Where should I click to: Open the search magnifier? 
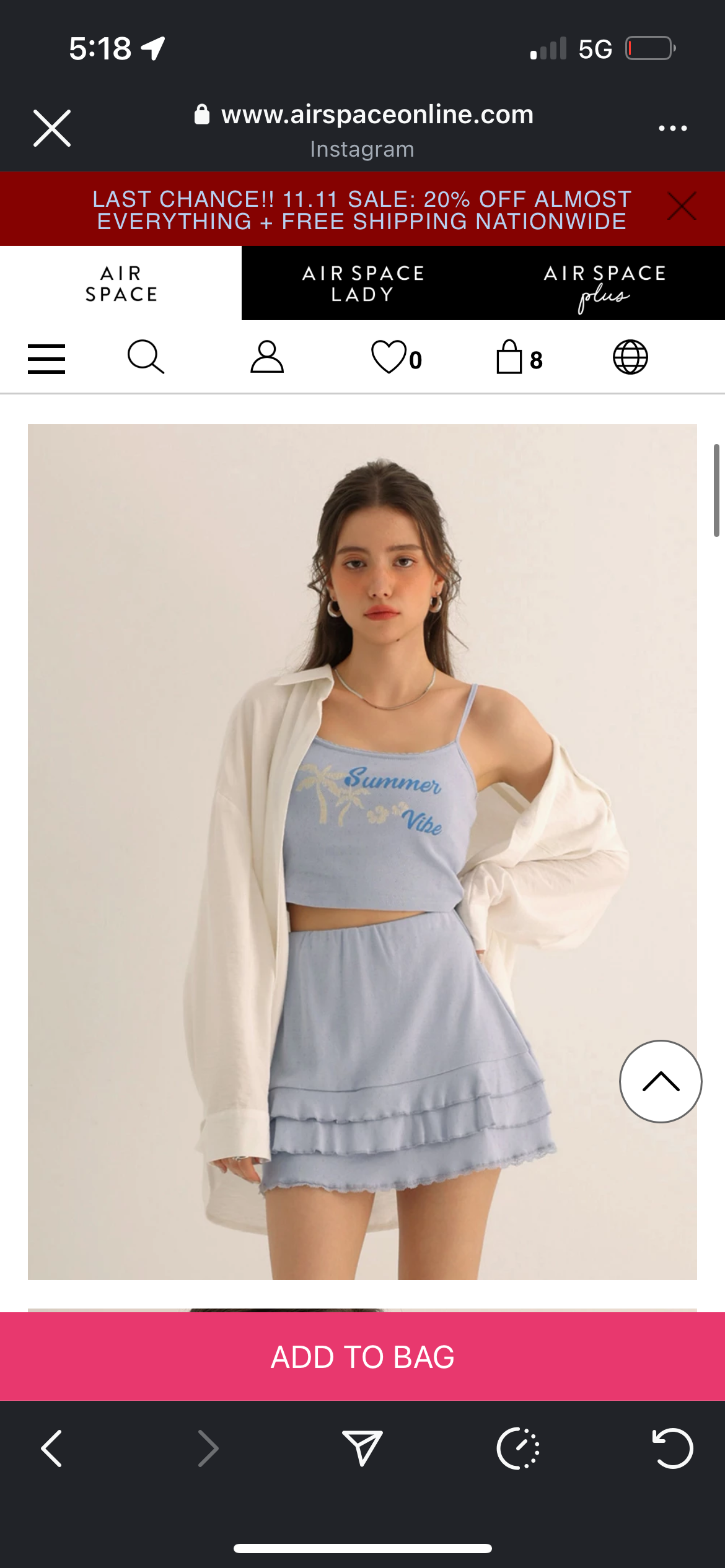[x=146, y=357]
